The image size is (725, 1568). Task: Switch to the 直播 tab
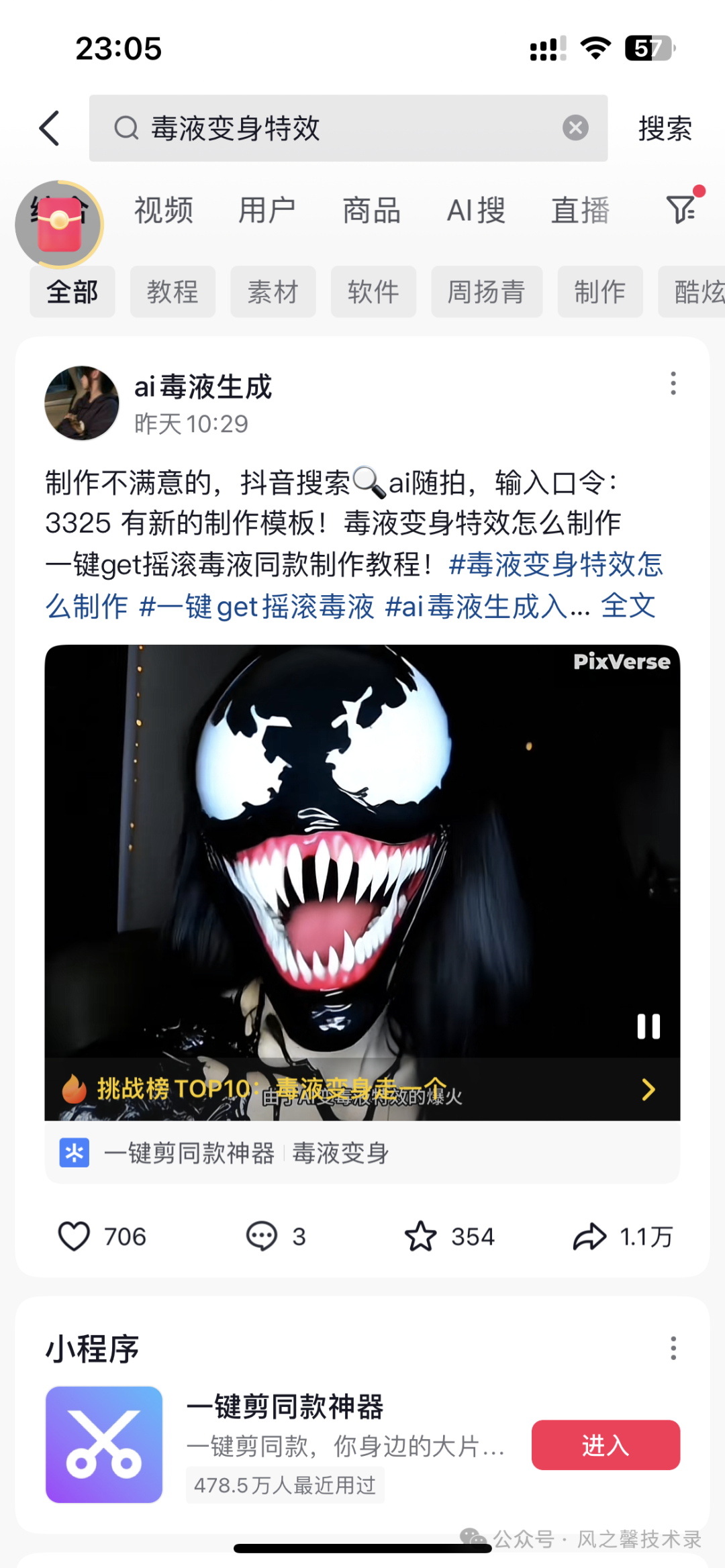pos(580,210)
